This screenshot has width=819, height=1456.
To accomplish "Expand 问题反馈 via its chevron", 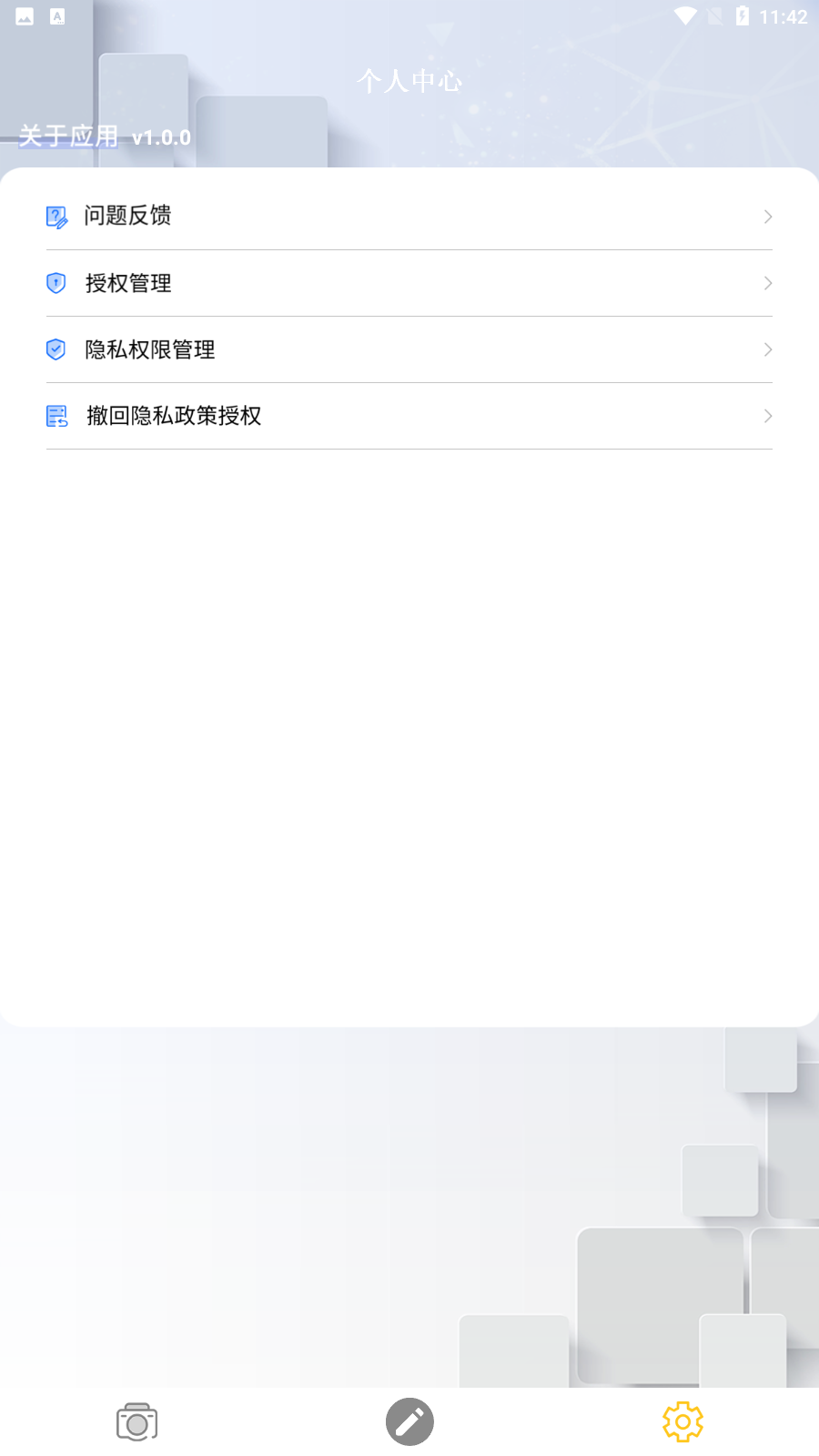I will click(767, 216).
